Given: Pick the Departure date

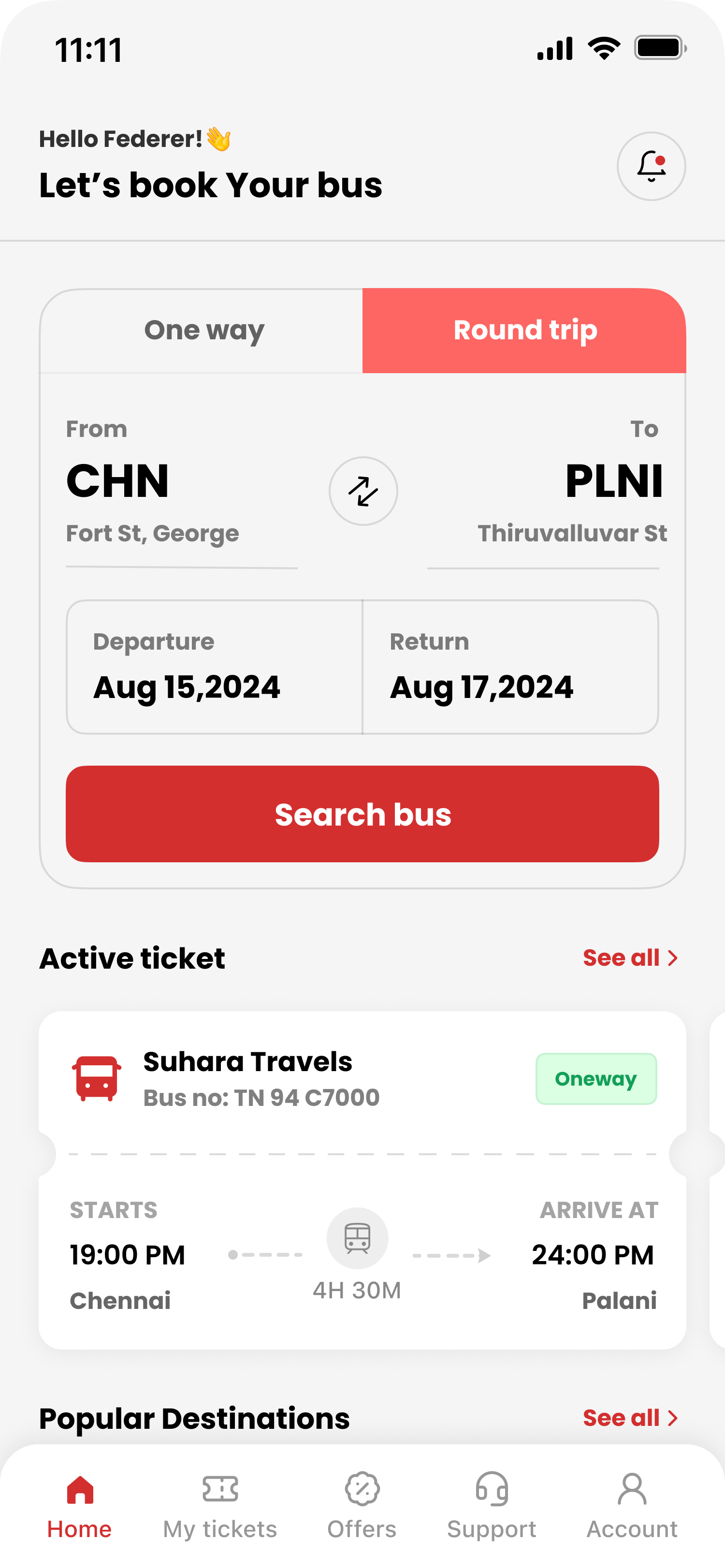Looking at the screenshot, I should [x=214, y=667].
